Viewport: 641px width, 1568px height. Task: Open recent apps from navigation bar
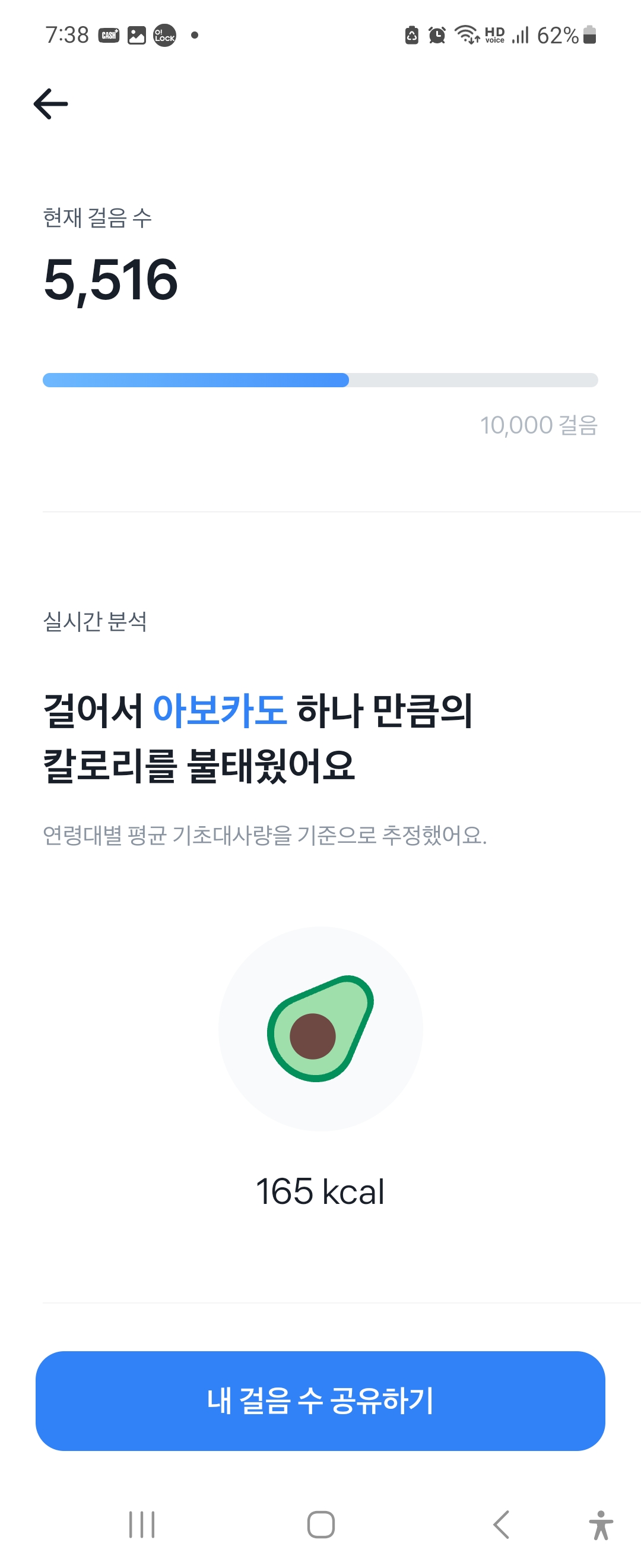142,1524
